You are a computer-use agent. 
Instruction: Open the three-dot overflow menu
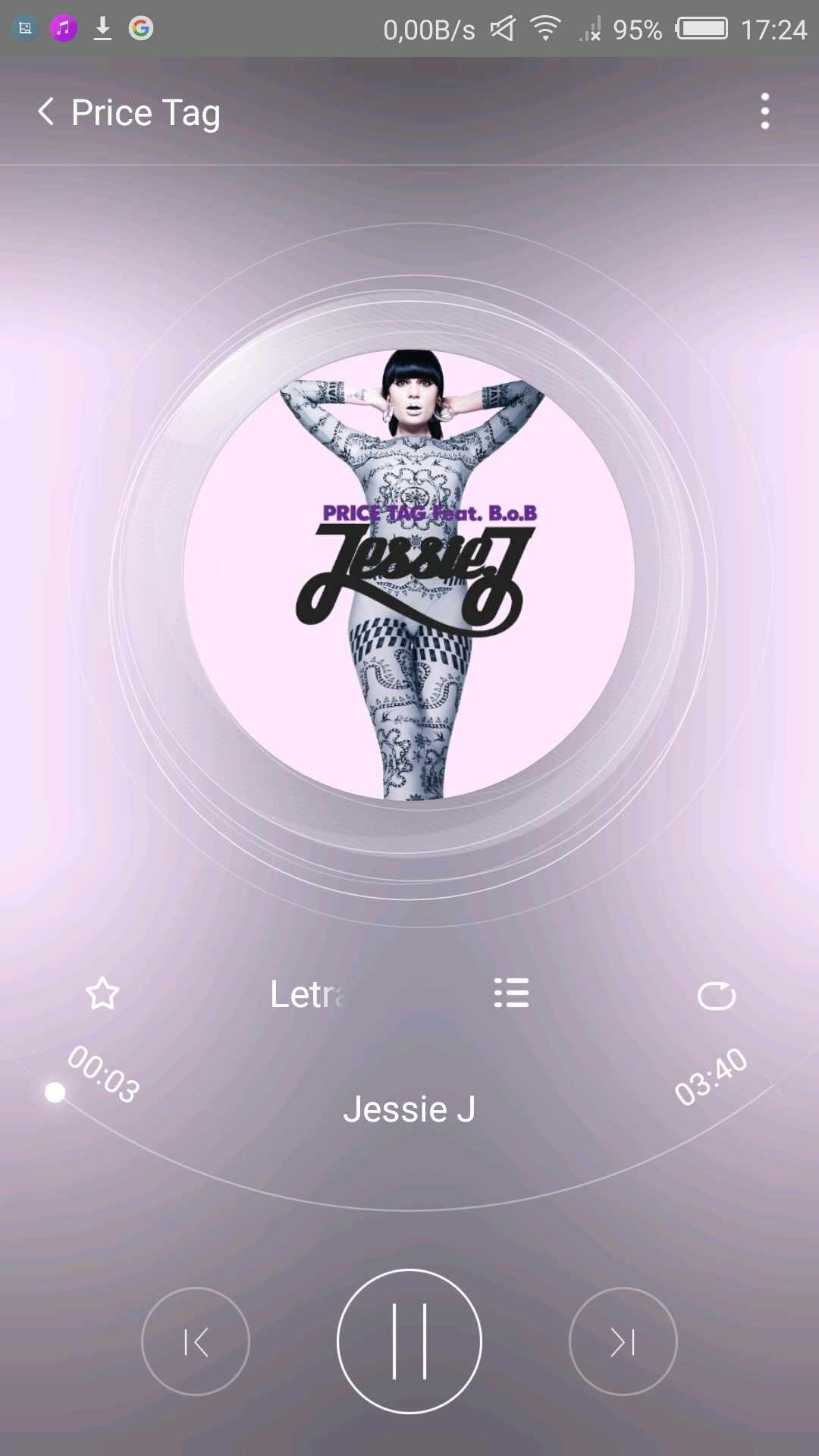coord(764,111)
